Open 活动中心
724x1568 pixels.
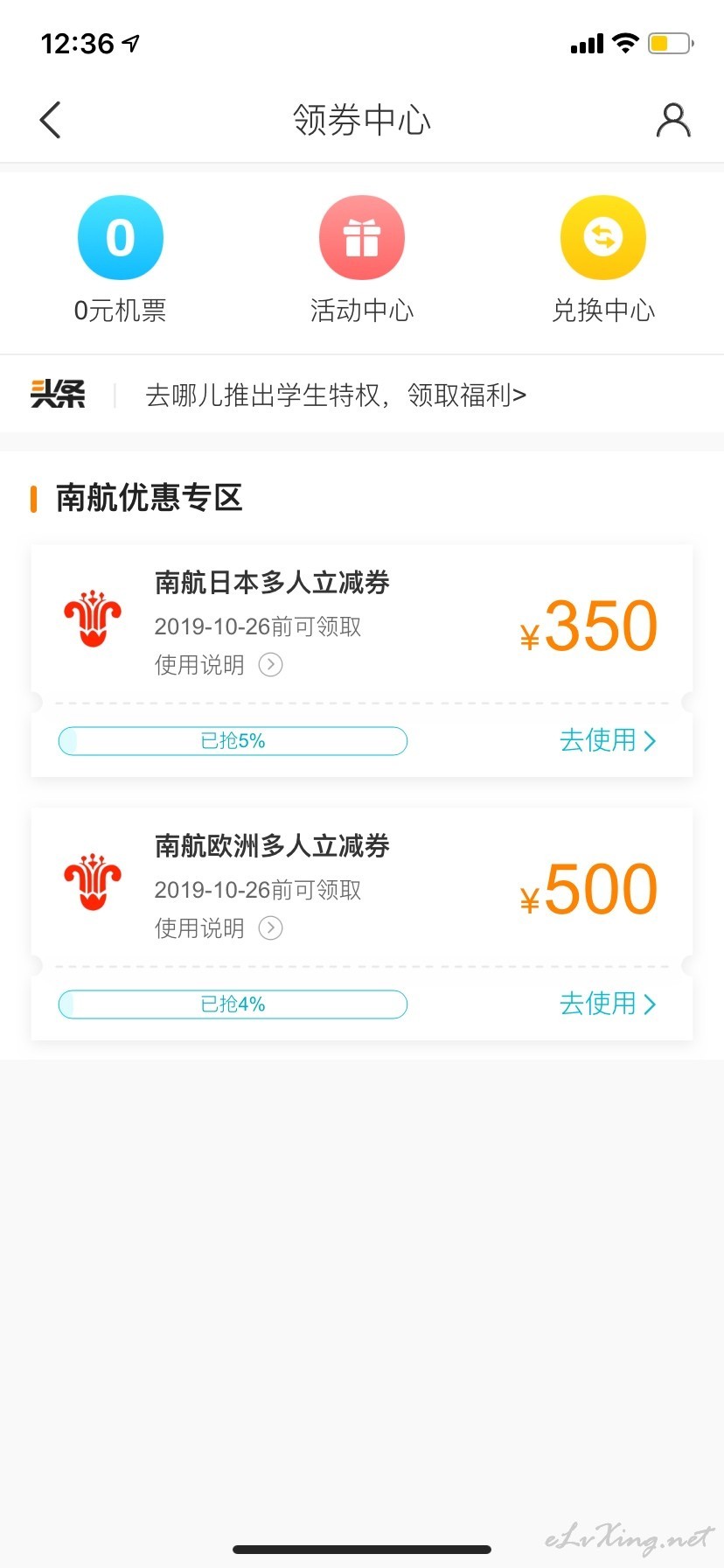click(x=362, y=260)
